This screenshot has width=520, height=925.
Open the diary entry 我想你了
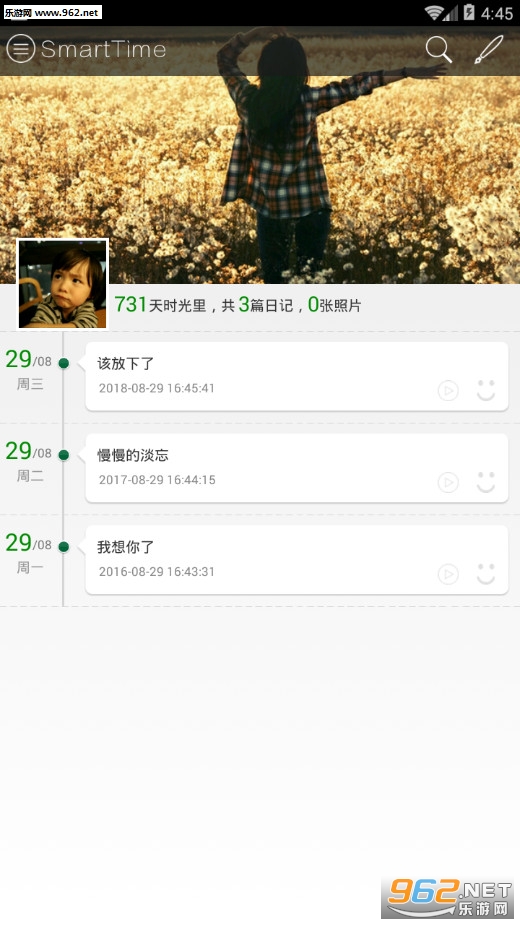[x=297, y=560]
